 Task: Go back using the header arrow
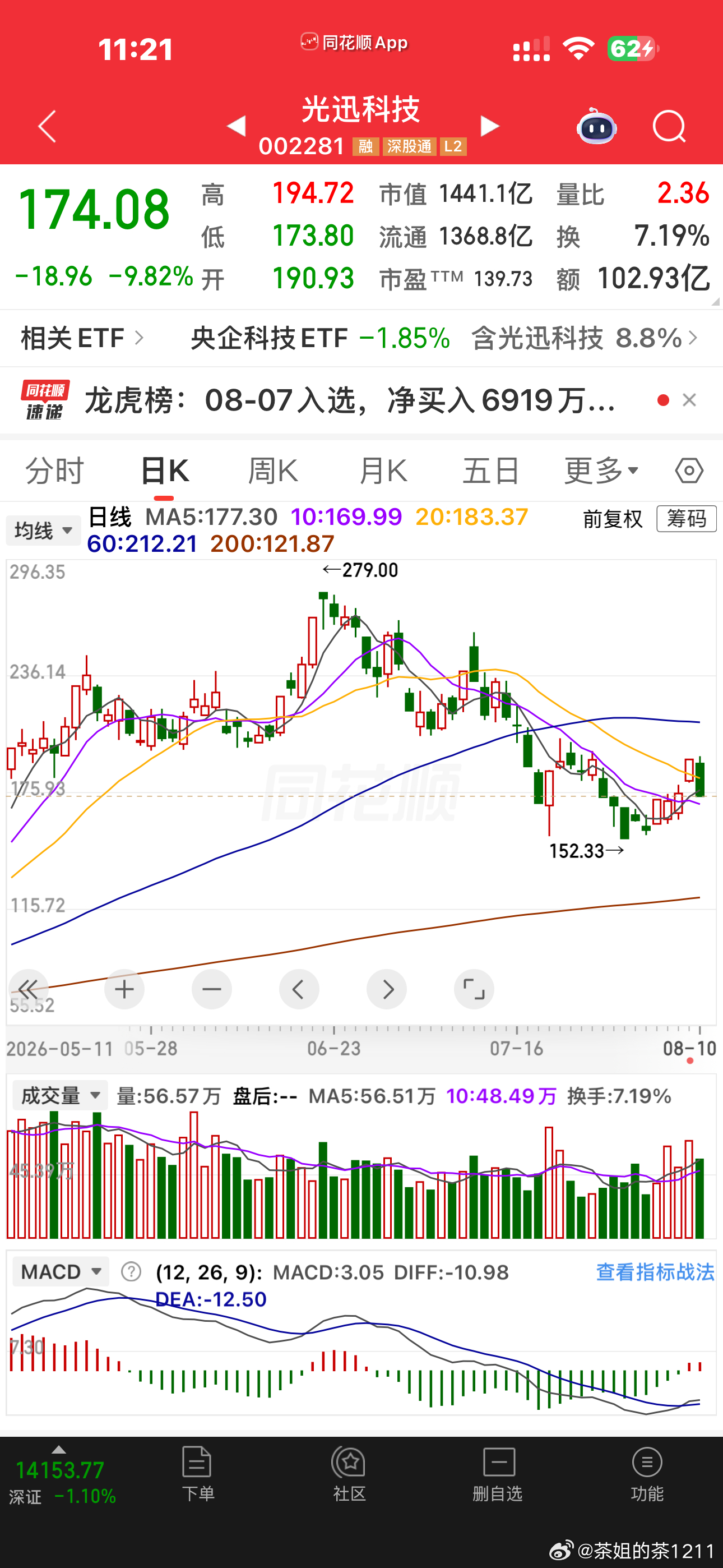(x=48, y=127)
